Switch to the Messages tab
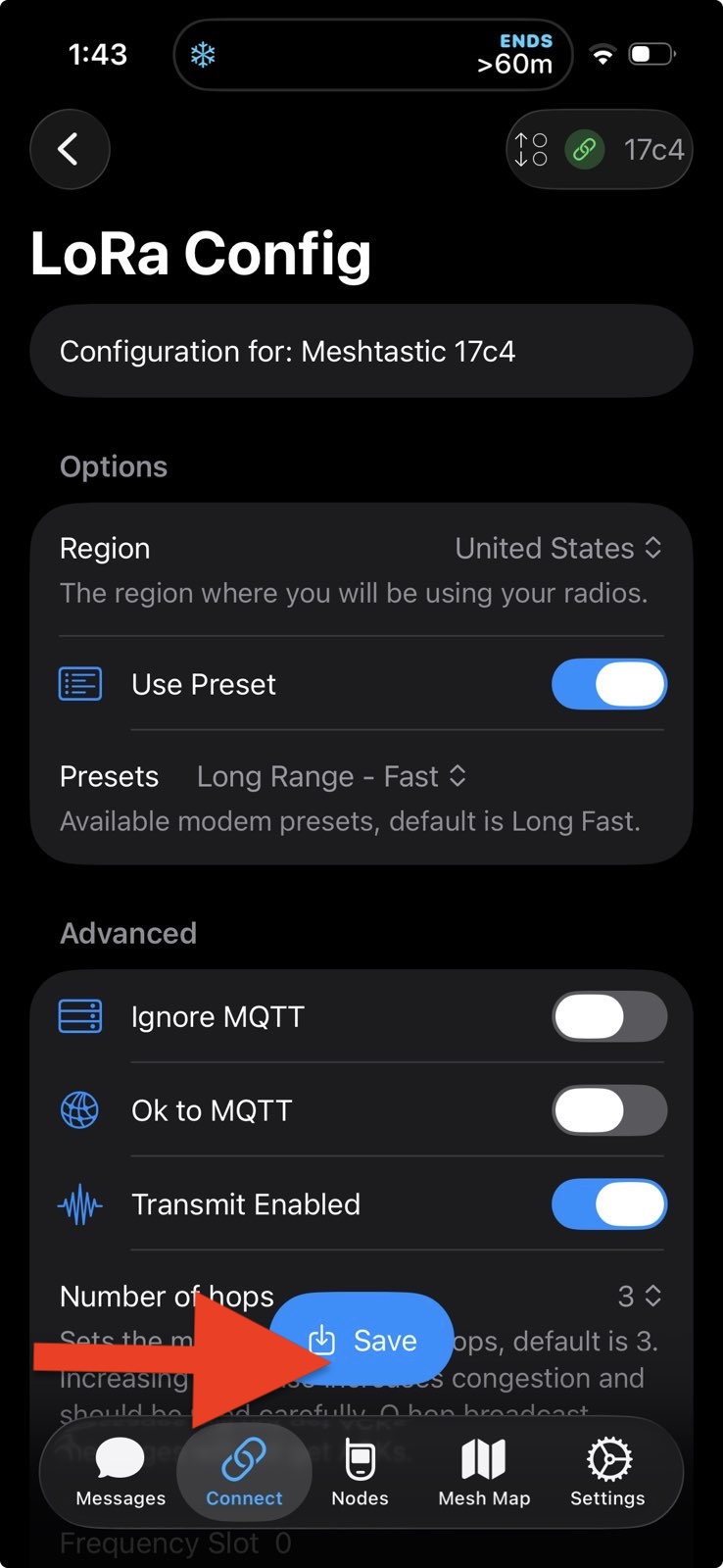723x1568 pixels. tap(120, 1472)
